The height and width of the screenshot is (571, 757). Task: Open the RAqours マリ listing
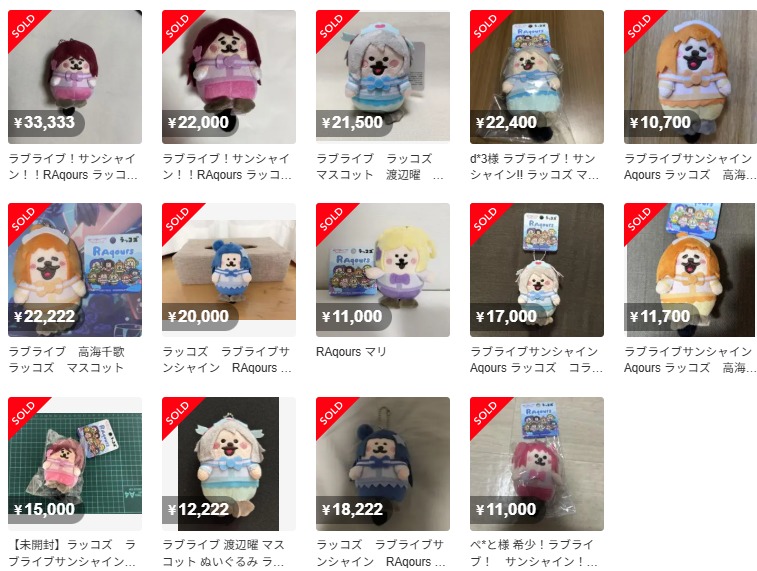(383, 270)
